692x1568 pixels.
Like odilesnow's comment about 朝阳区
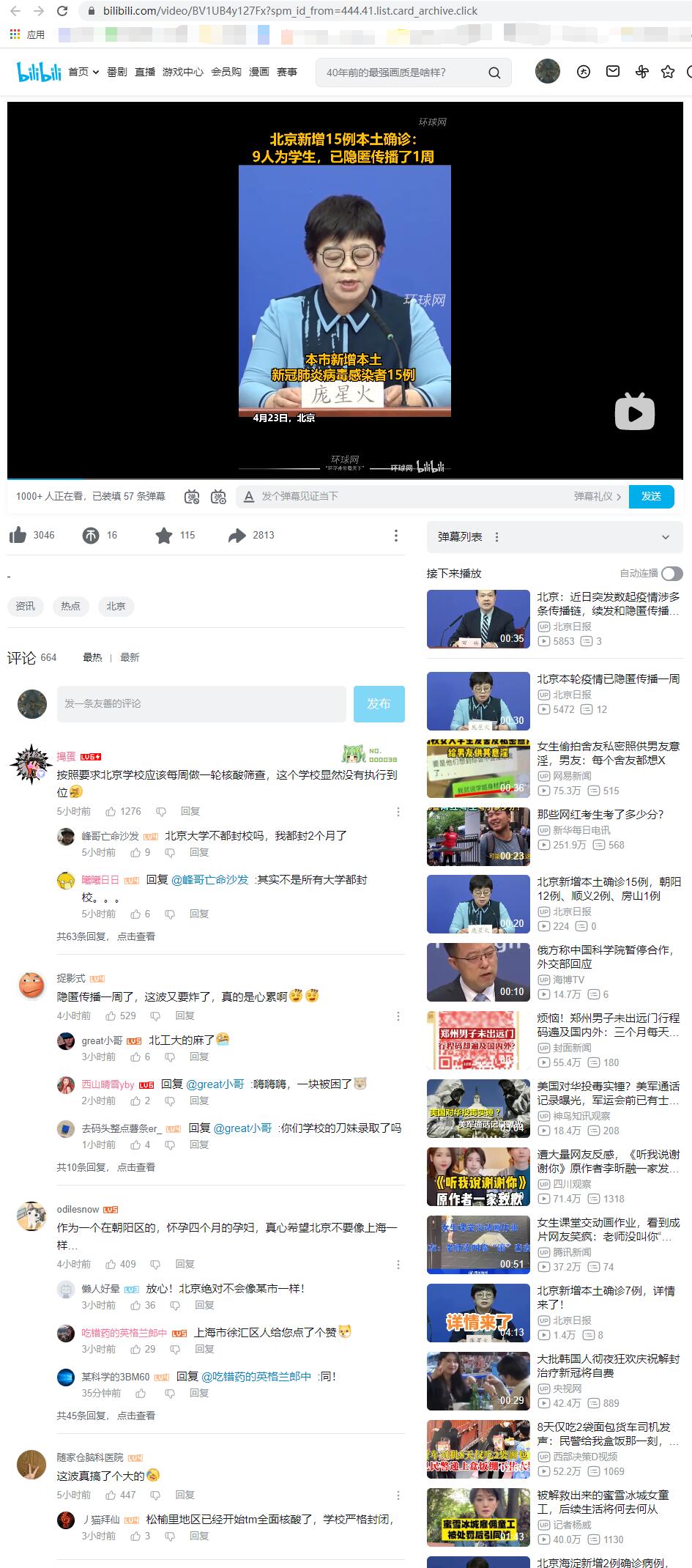pyautogui.click(x=111, y=1264)
